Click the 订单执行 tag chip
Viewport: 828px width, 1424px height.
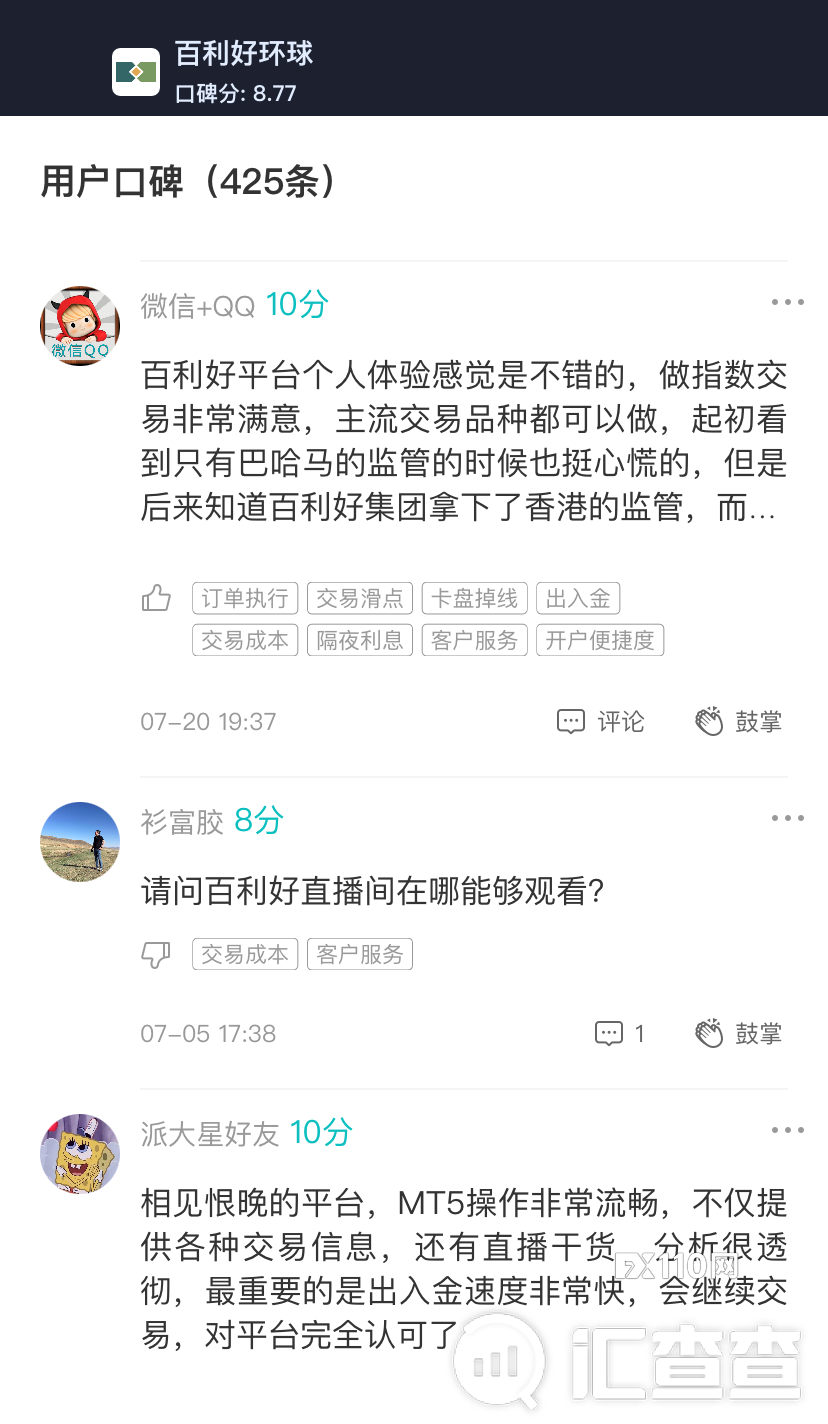(244, 597)
